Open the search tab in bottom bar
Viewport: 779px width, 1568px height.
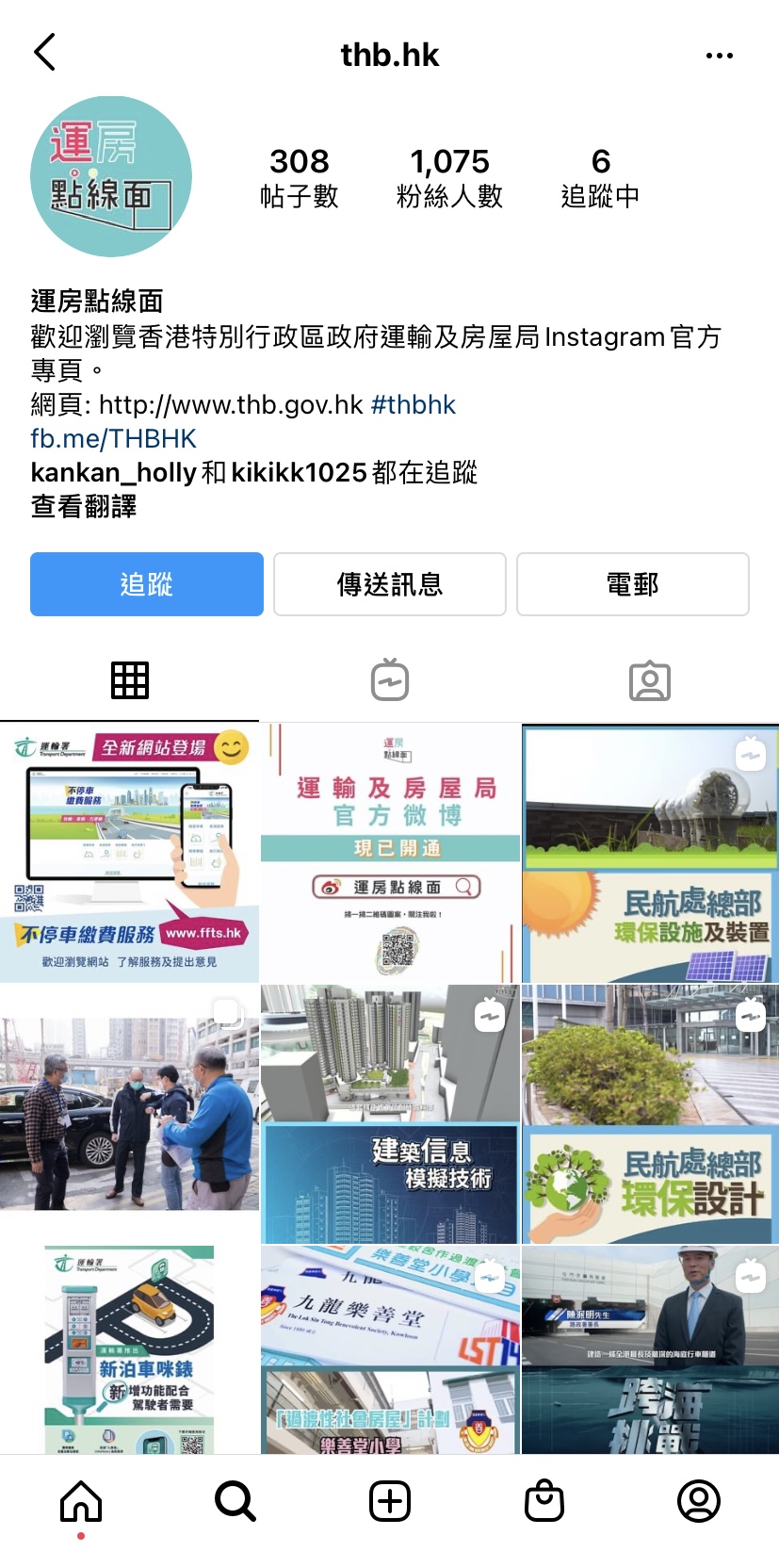click(235, 1500)
